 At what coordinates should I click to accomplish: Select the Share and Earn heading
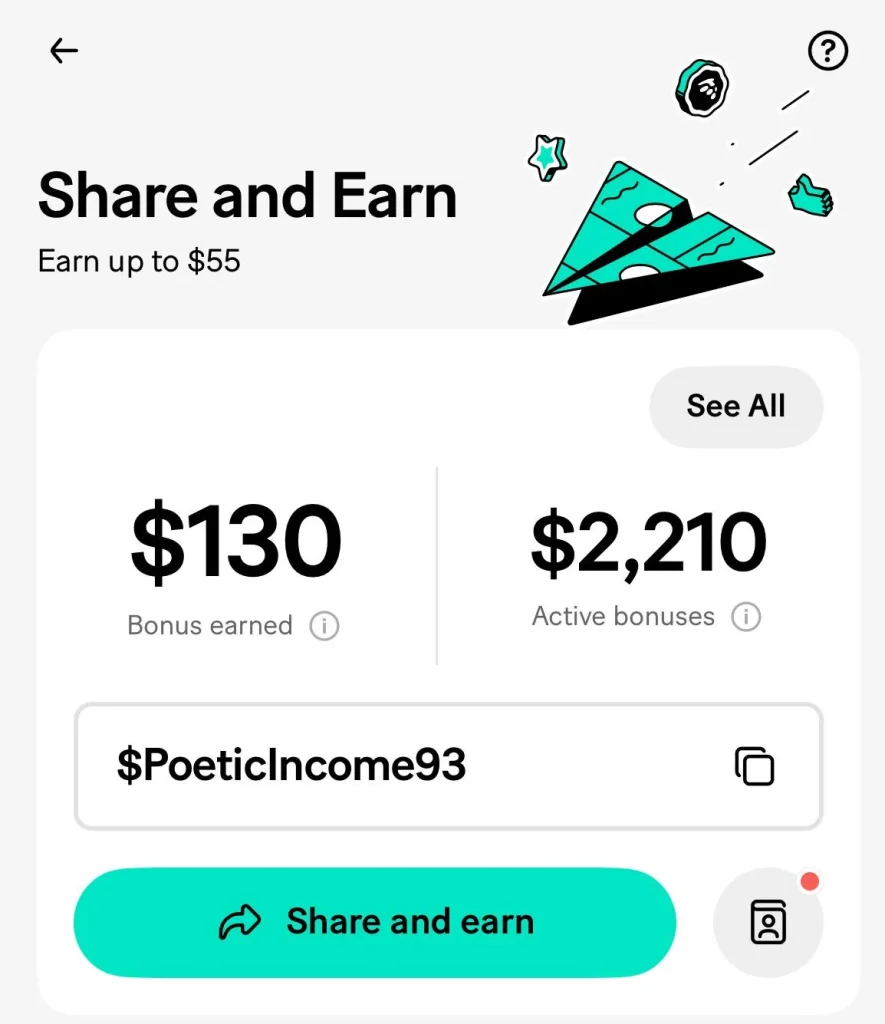tap(246, 196)
